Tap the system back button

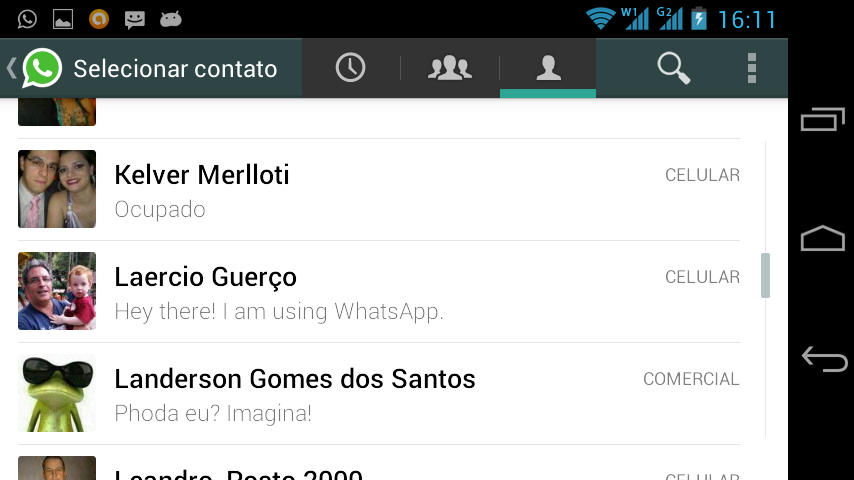823,359
